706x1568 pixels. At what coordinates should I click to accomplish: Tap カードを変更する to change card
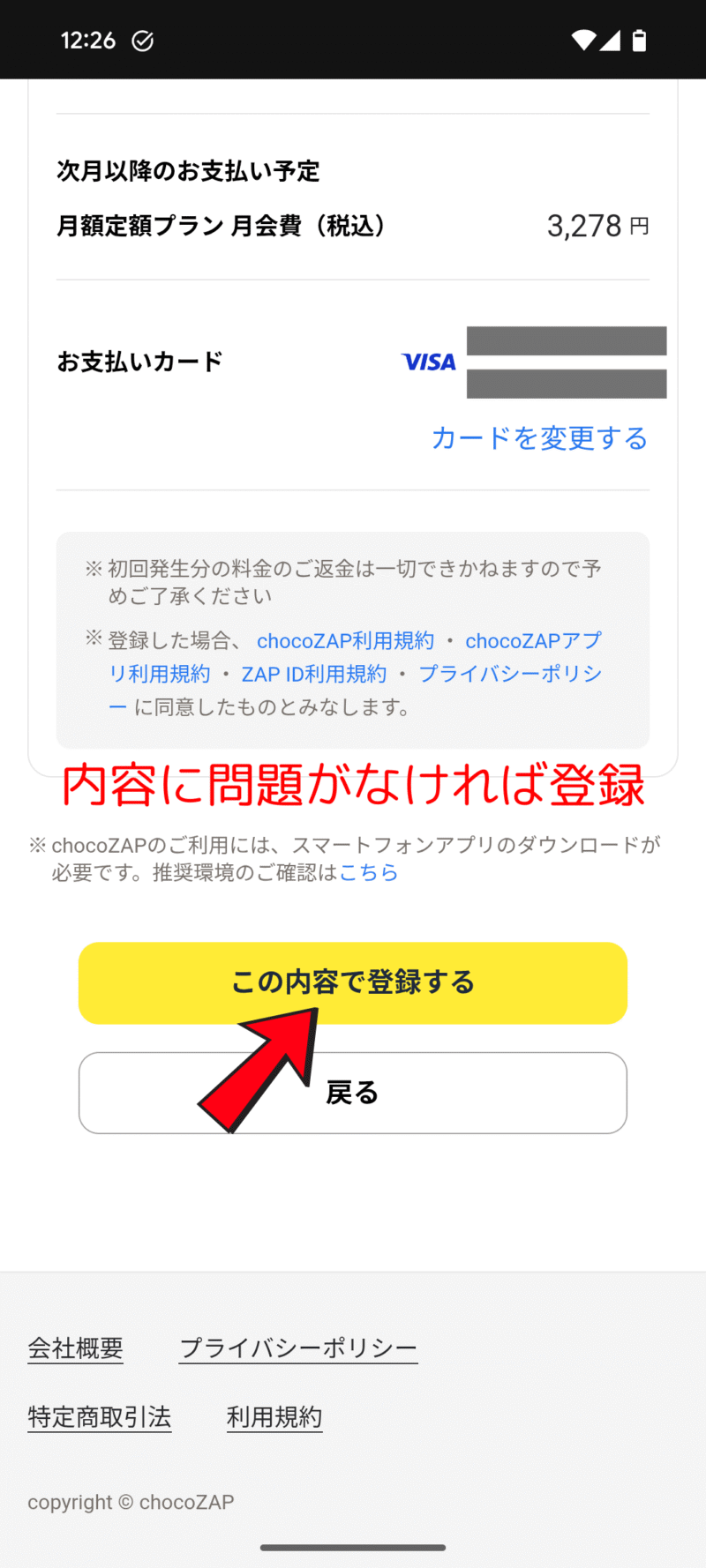point(539,438)
